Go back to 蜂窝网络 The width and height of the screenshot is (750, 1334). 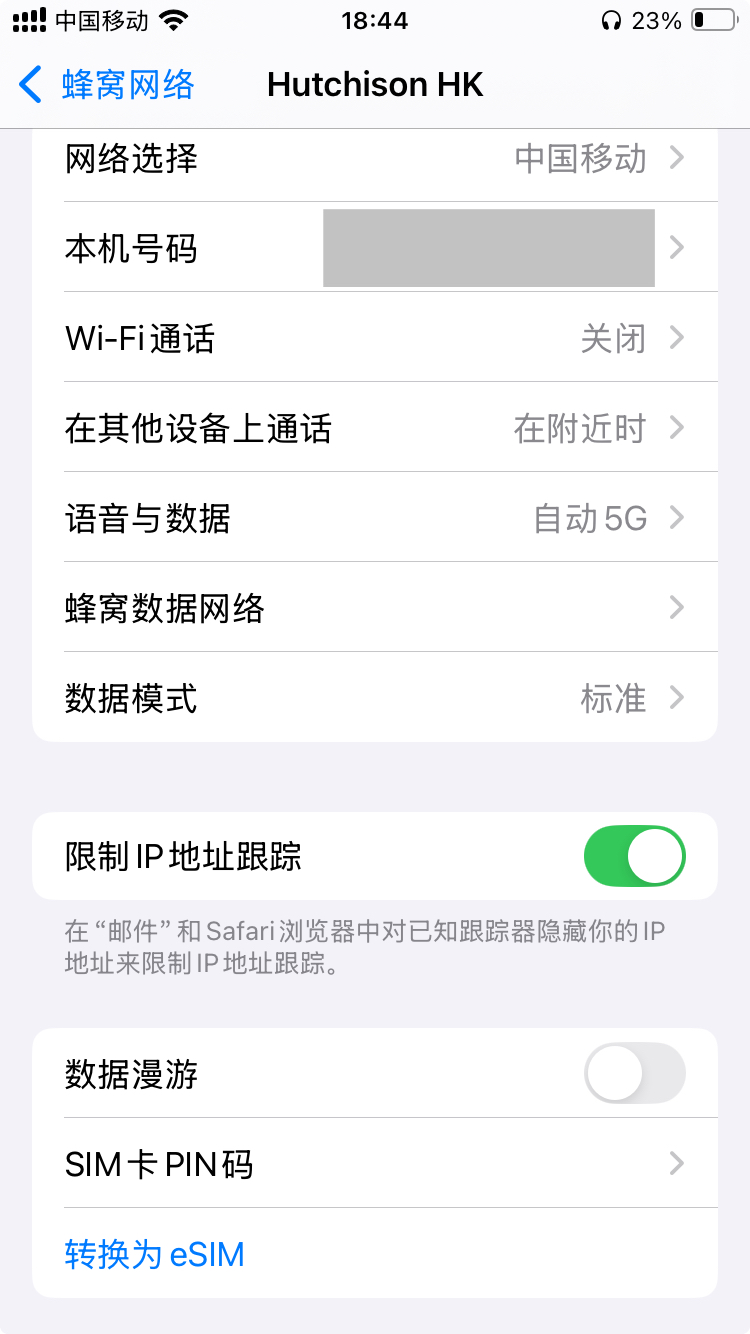pyautogui.click(x=107, y=85)
